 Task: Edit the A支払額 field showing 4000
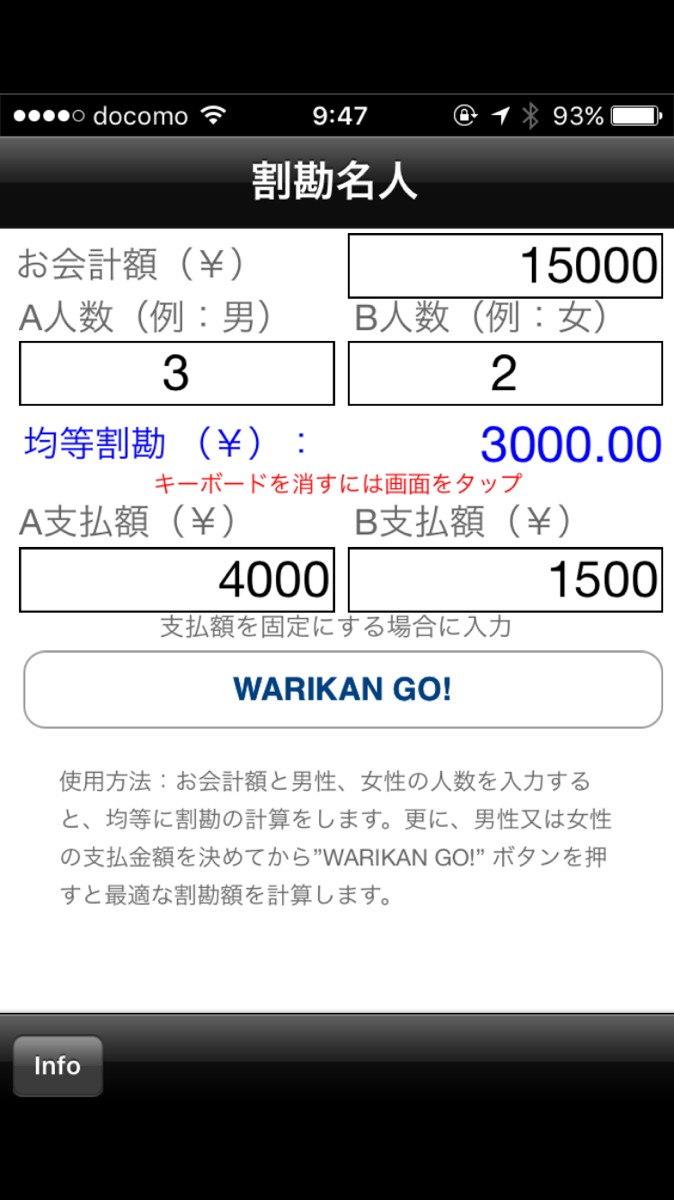point(176,580)
